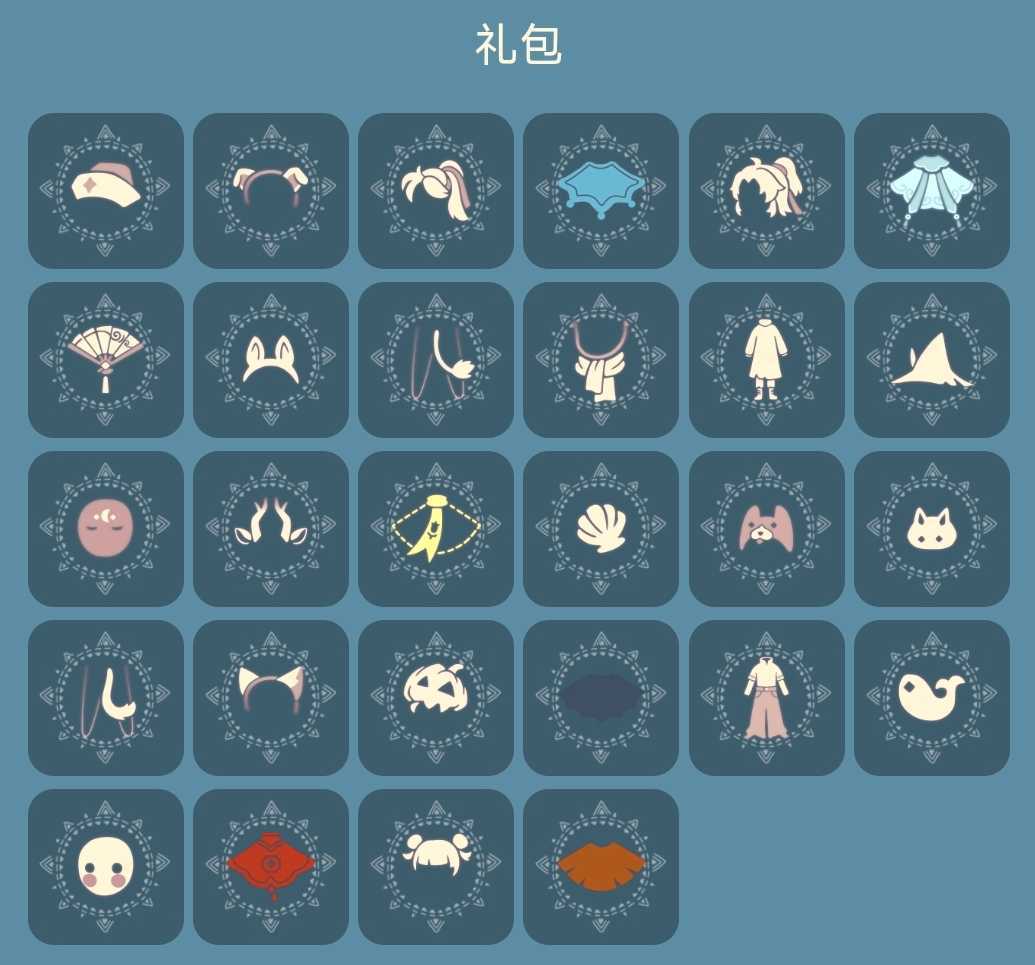Open the witch hat tile
The image size is (1035, 965).
coord(932,360)
